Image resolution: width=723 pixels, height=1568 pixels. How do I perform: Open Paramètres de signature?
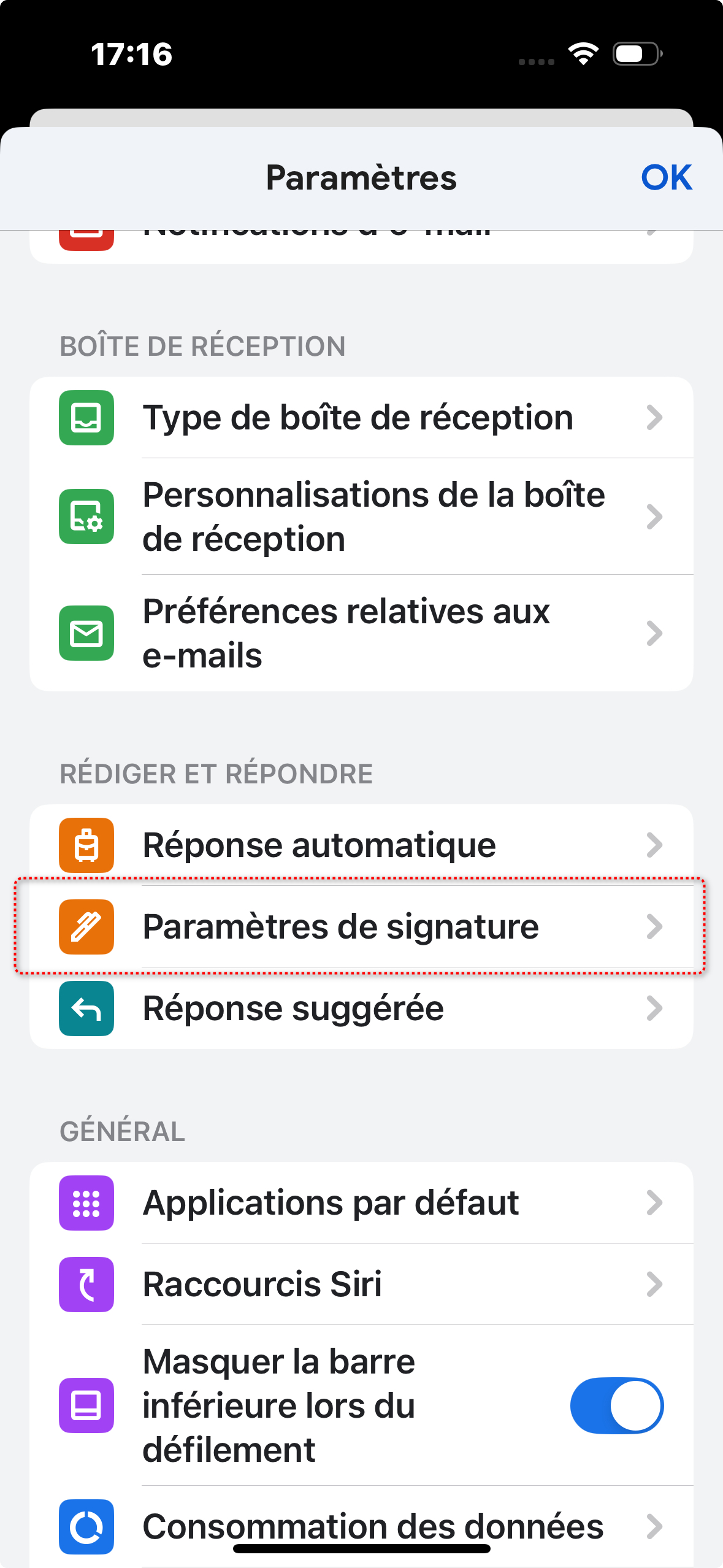click(x=361, y=926)
